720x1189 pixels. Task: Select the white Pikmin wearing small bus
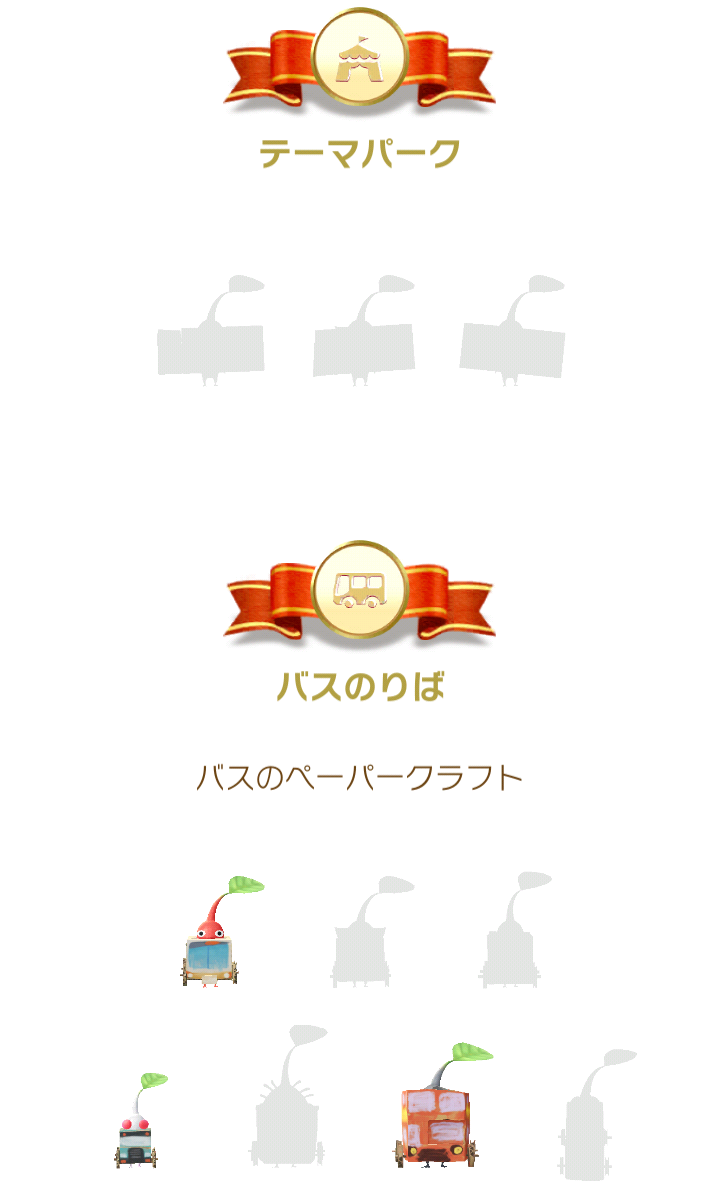tap(139, 1120)
